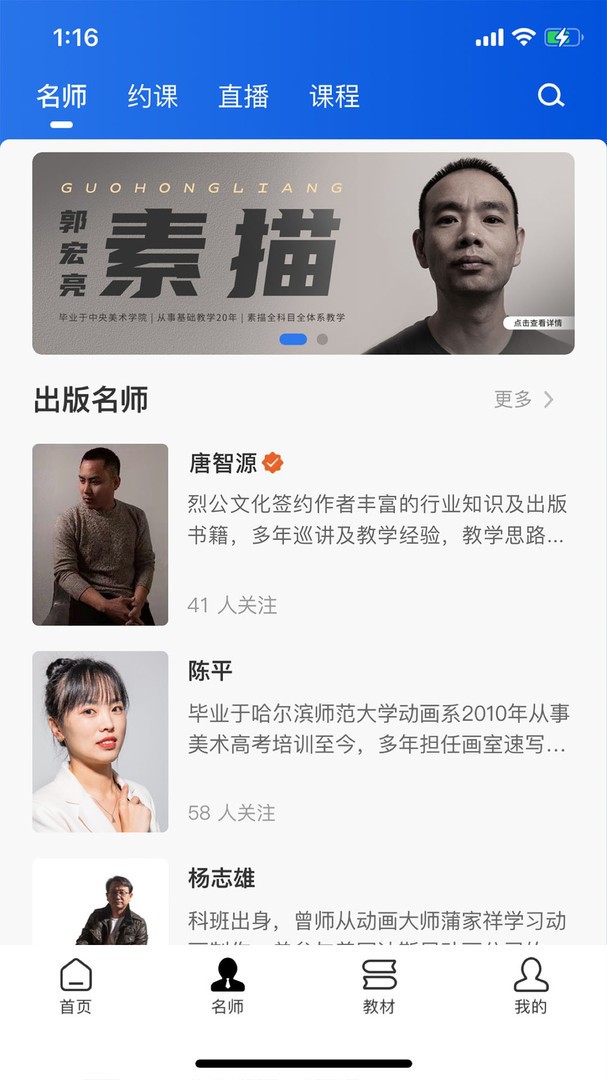Open the 我的 bottom tab

click(x=530, y=986)
